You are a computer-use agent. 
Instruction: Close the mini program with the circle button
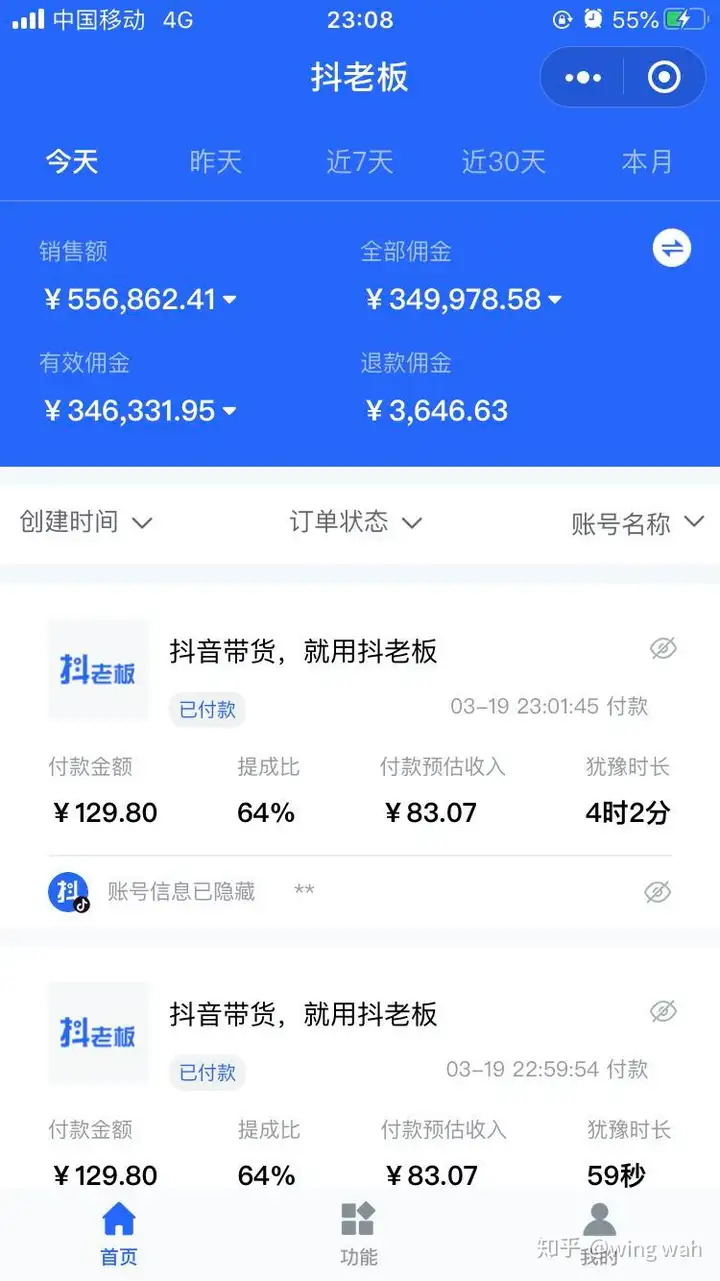664,78
